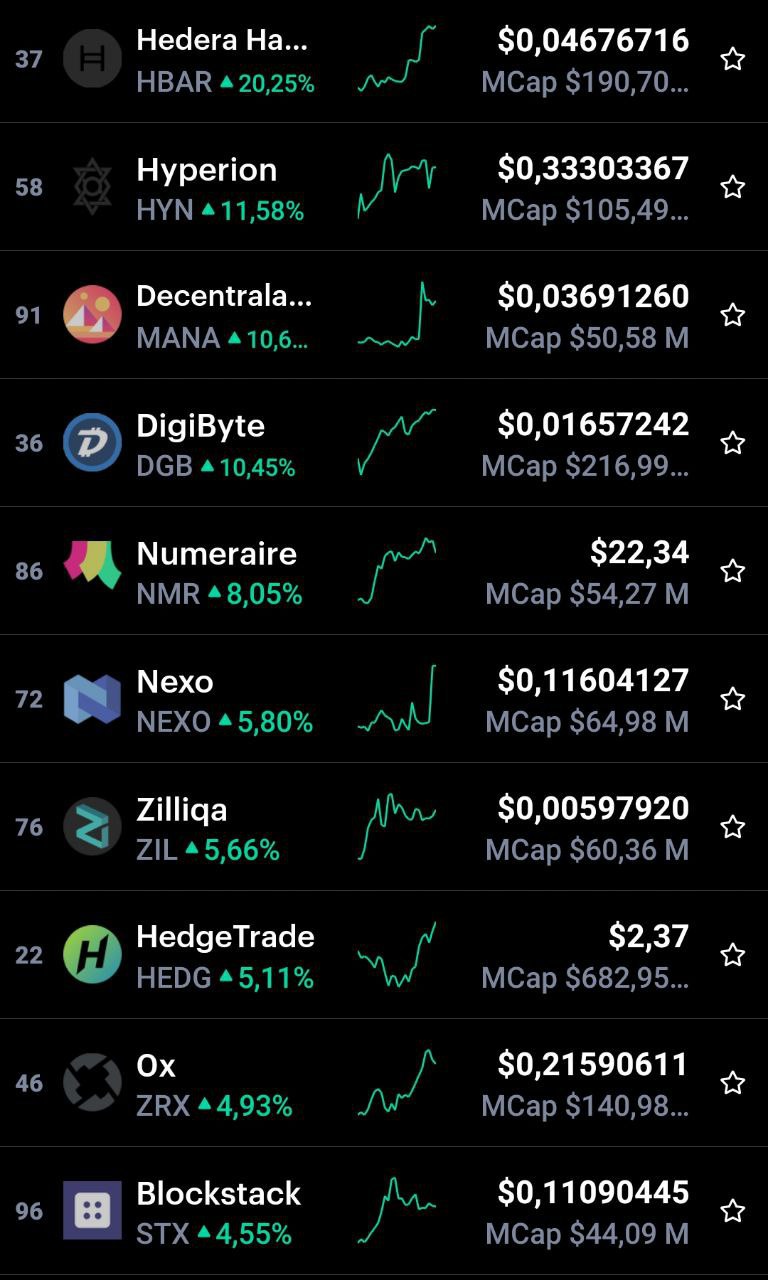Open Hyperion HYN coin details

(384, 187)
